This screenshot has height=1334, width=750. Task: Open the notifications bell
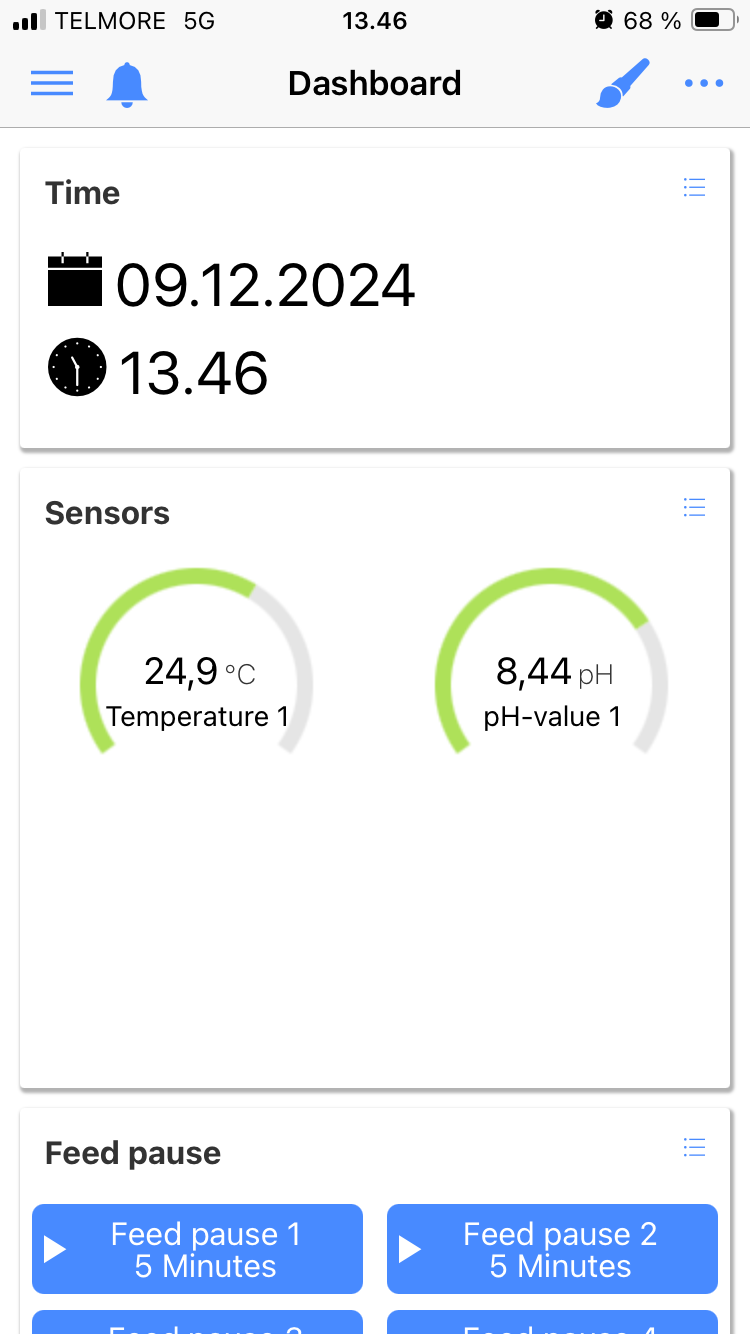127,85
